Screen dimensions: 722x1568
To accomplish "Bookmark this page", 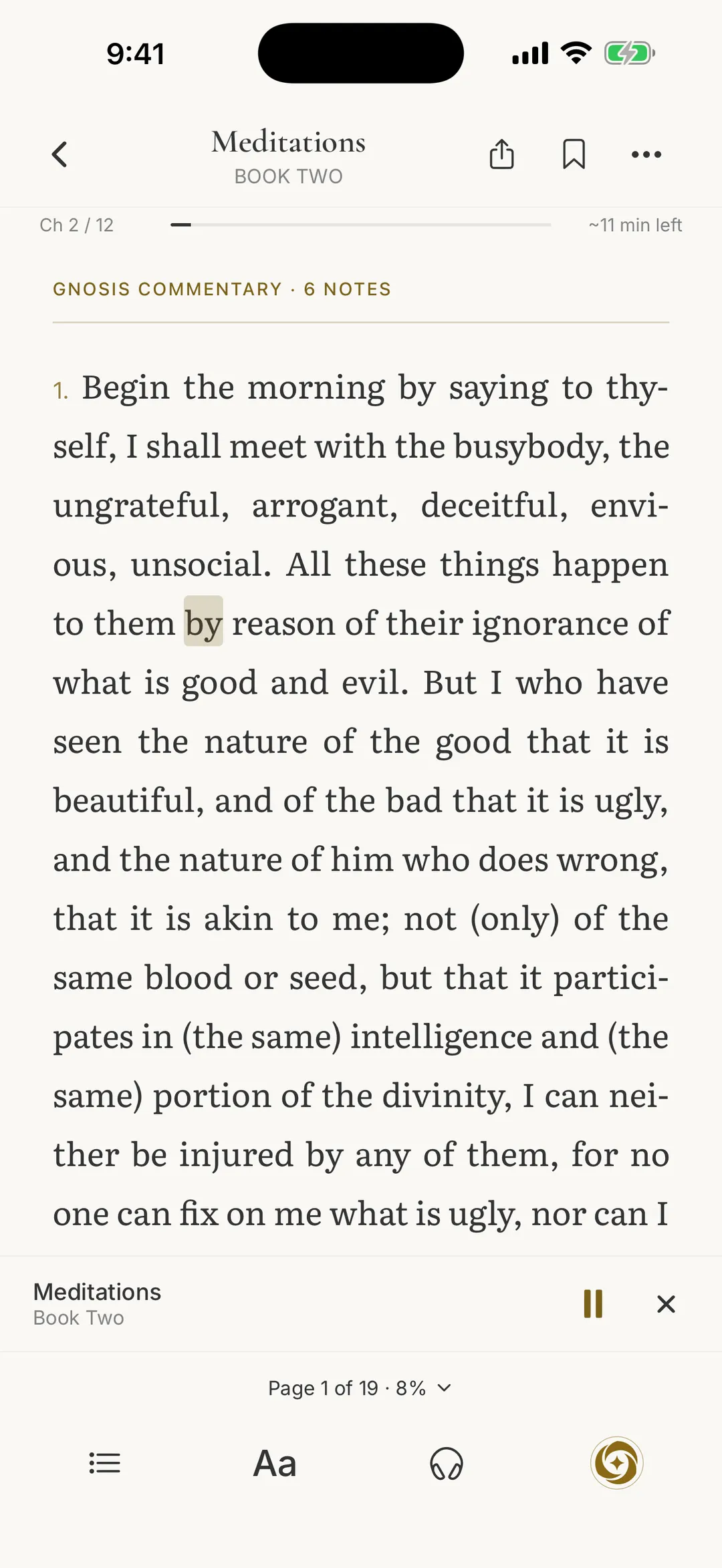I will 574,154.
